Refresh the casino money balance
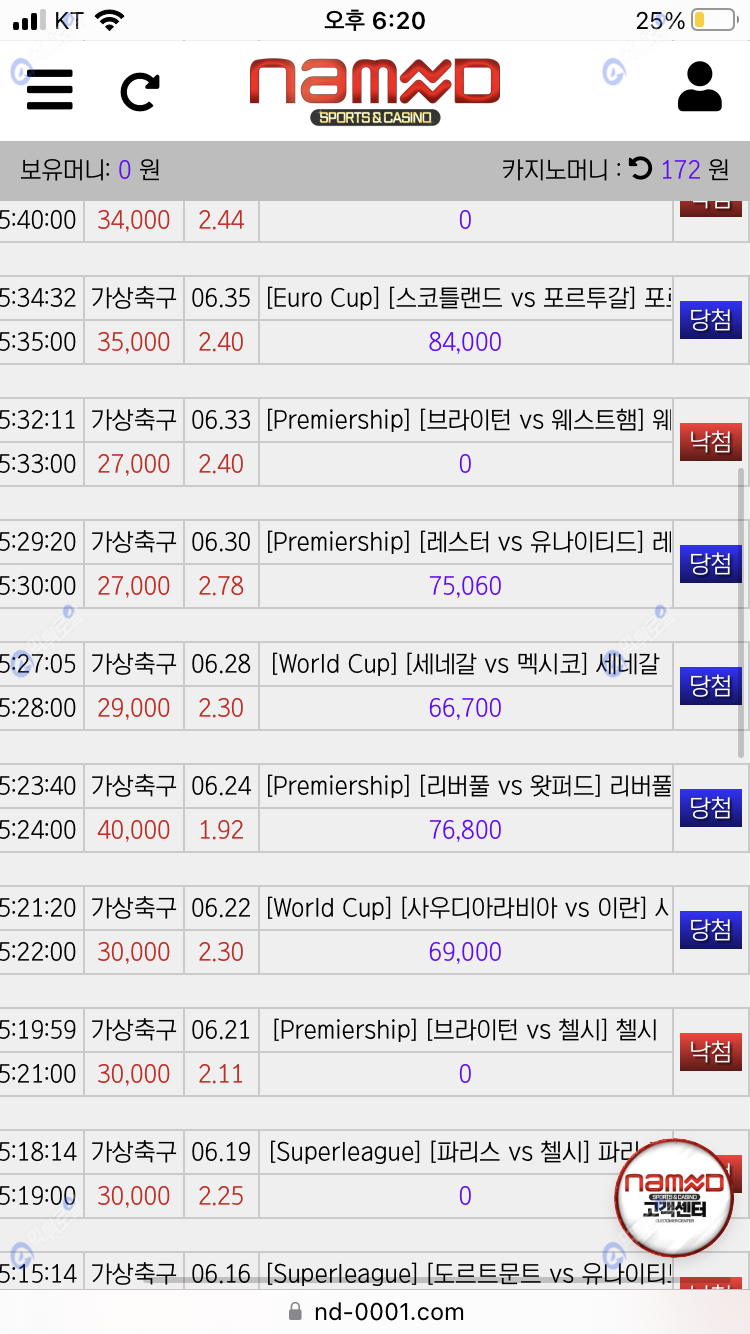This screenshot has width=750, height=1334. [640, 168]
